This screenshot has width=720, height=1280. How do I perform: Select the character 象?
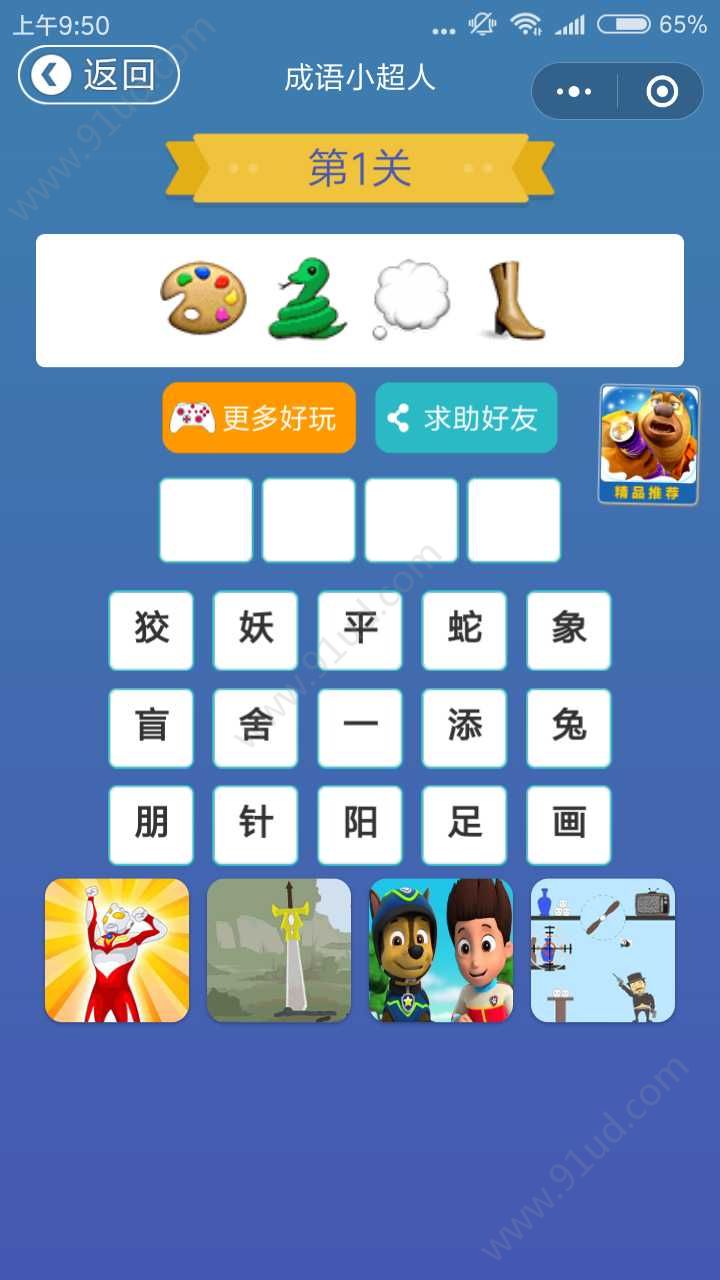pyautogui.click(x=568, y=630)
